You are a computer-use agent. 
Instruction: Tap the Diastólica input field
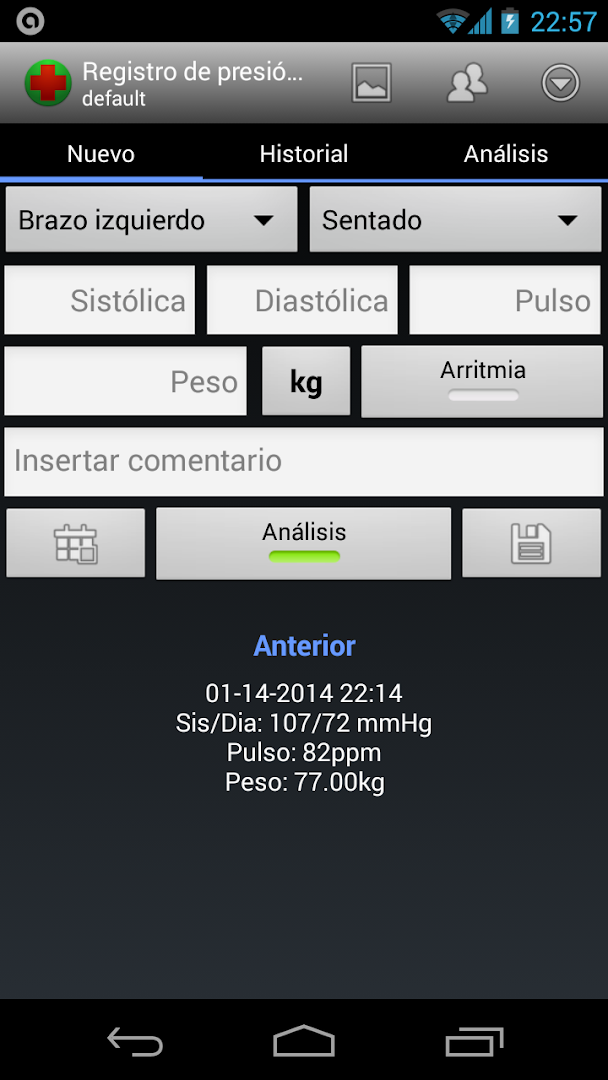click(x=302, y=301)
